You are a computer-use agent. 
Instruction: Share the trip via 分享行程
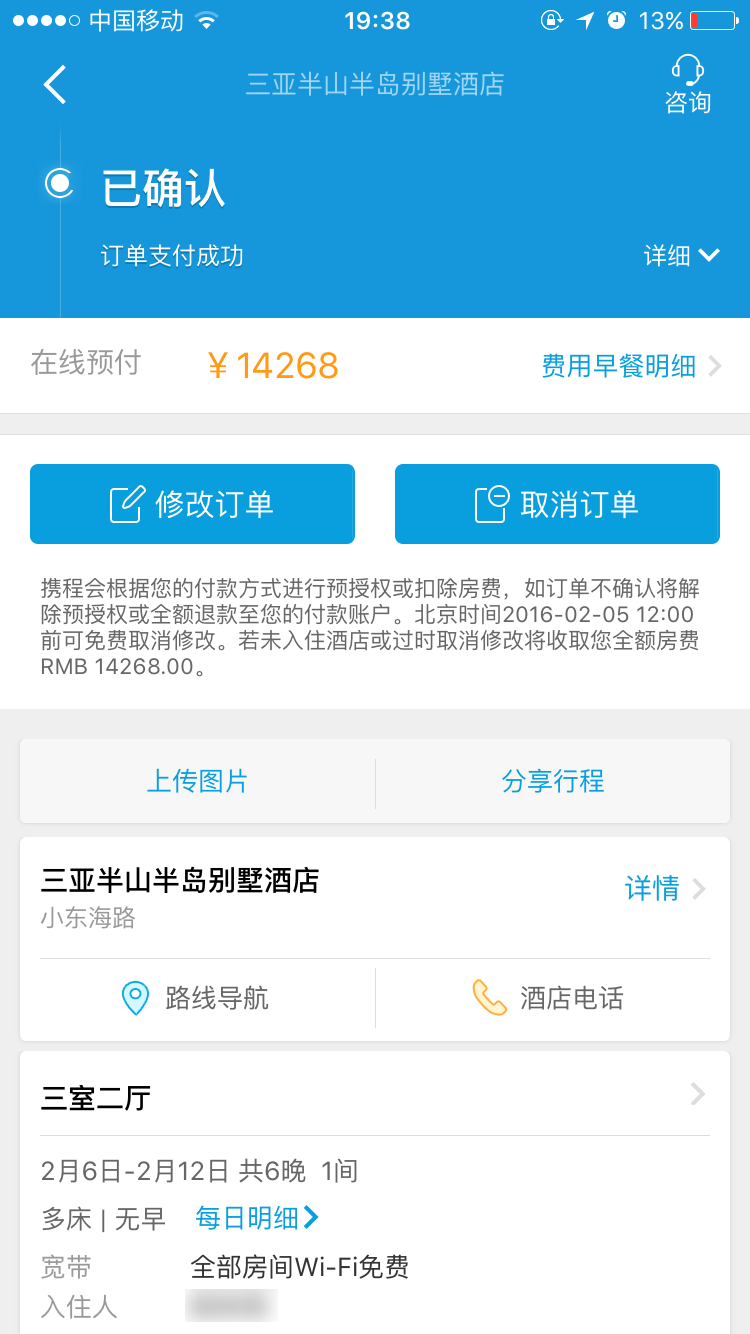click(553, 781)
